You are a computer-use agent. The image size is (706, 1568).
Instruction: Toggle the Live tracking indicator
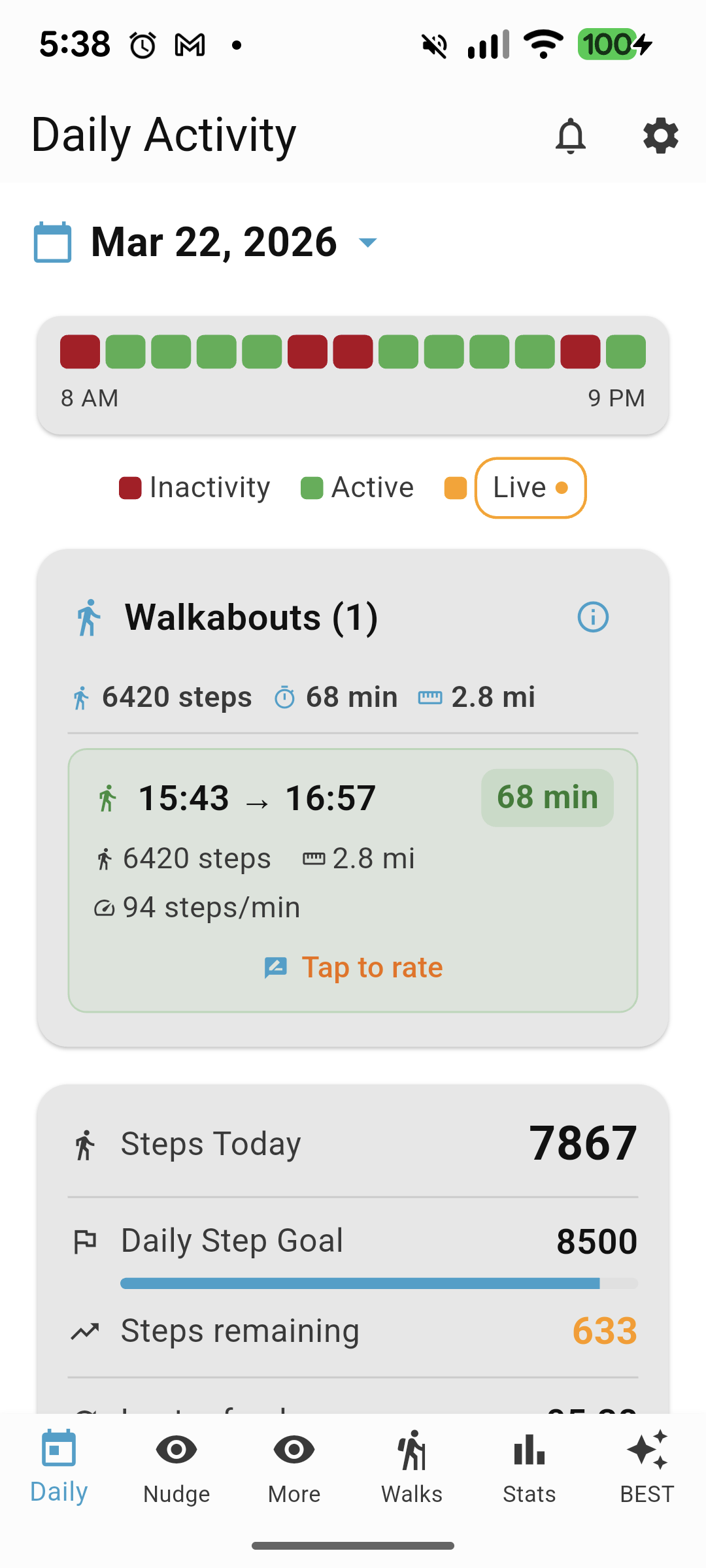530,487
